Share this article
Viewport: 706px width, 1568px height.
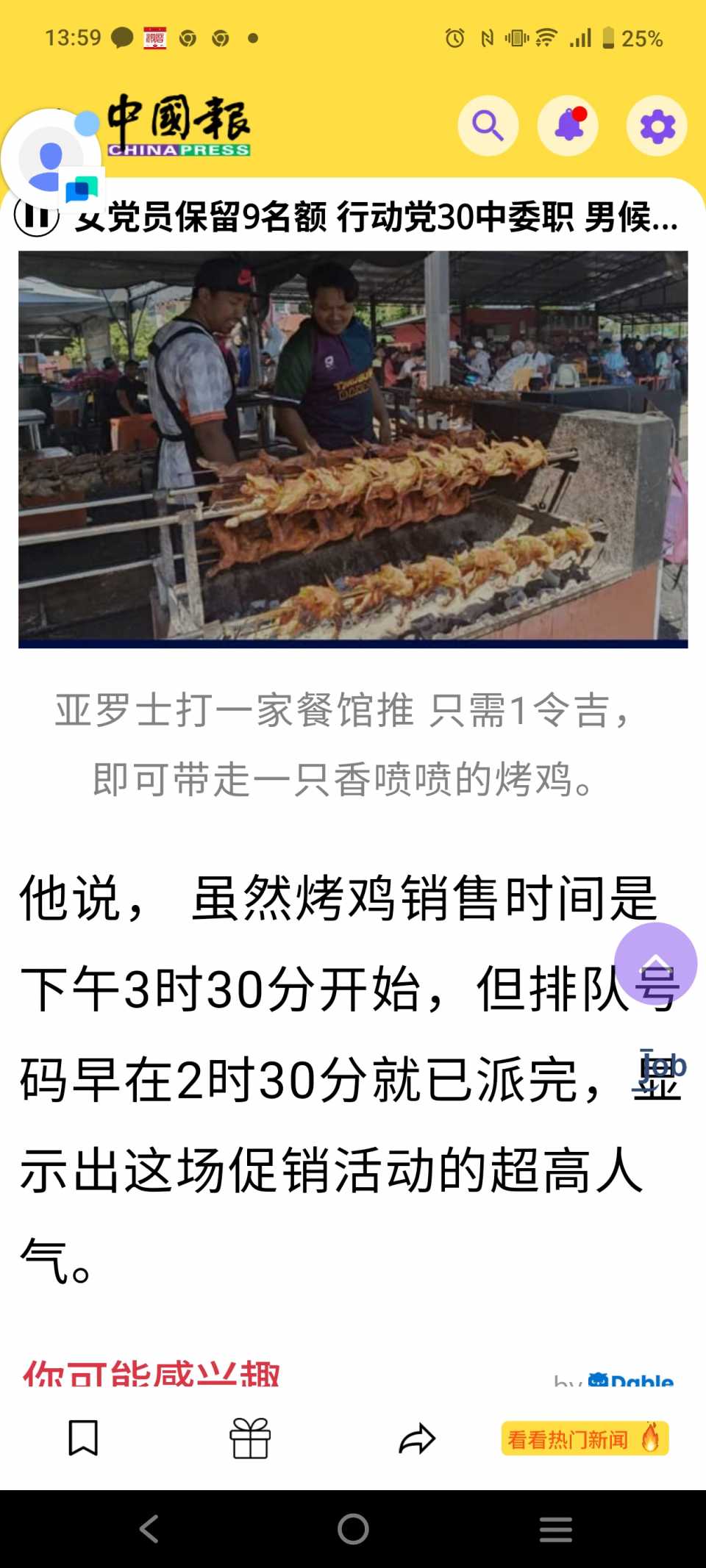pyautogui.click(x=417, y=1439)
